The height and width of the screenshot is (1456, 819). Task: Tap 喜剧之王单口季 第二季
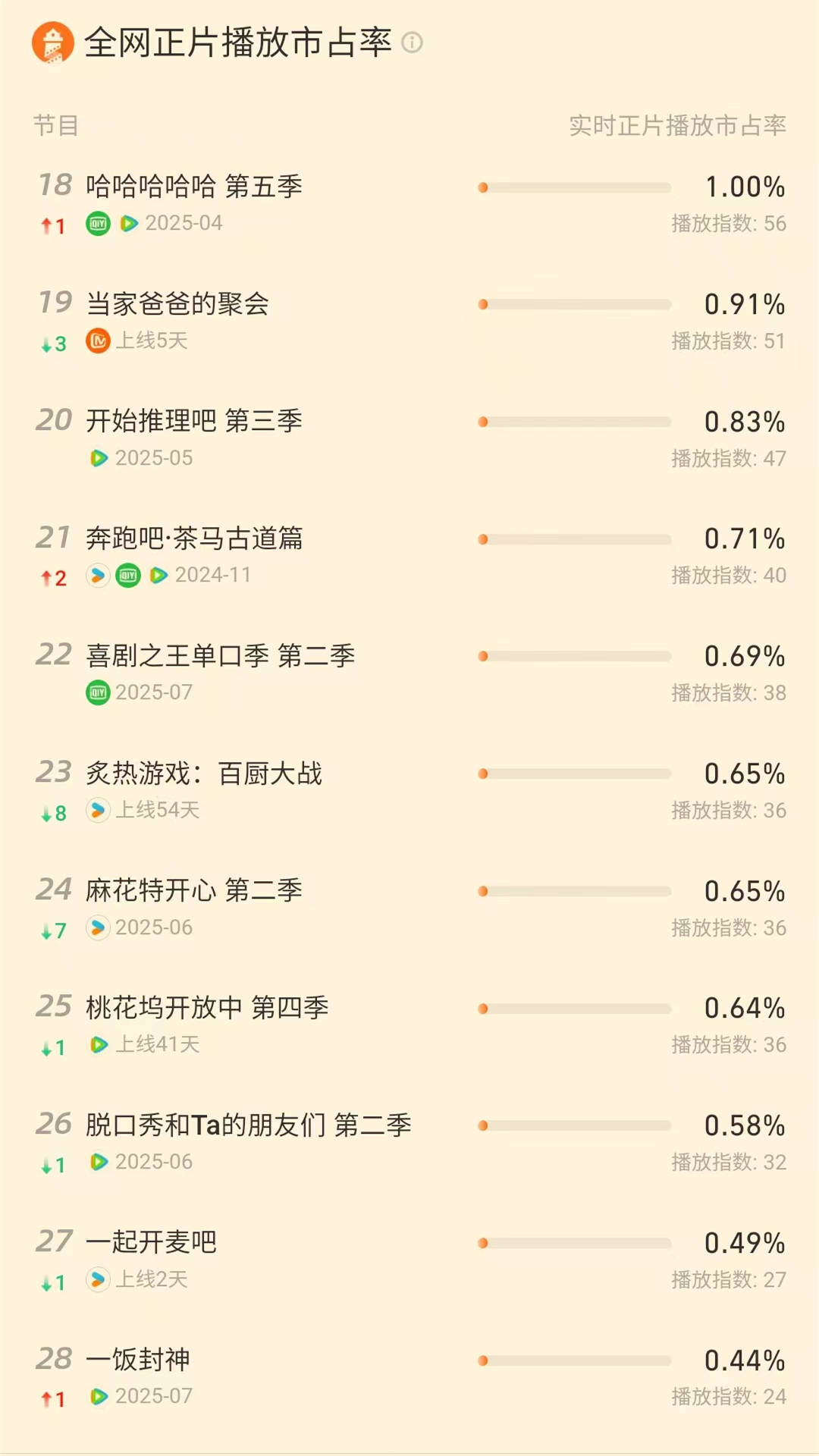(220, 656)
